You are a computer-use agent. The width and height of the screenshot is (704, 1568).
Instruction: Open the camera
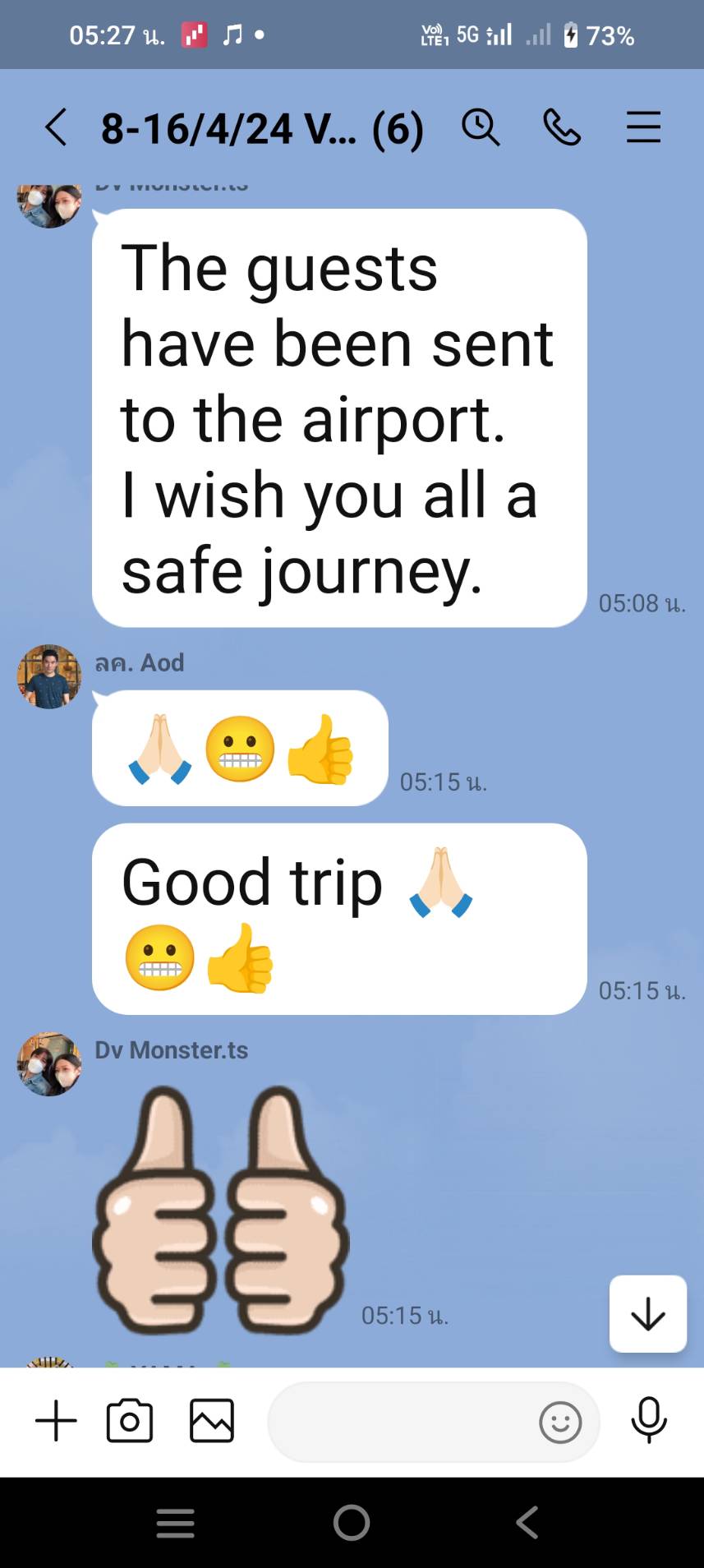tap(130, 1421)
